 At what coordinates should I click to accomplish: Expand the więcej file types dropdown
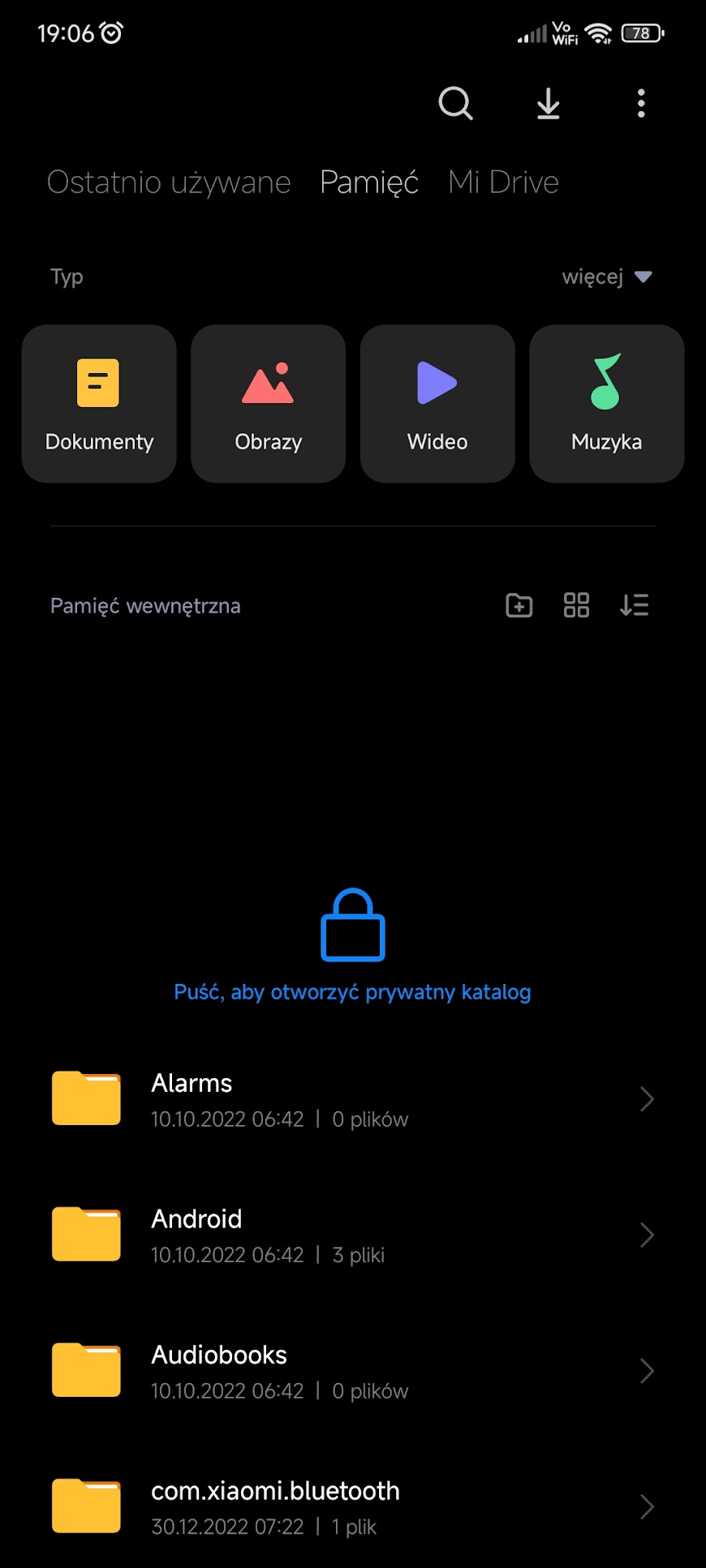pos(607,277)
